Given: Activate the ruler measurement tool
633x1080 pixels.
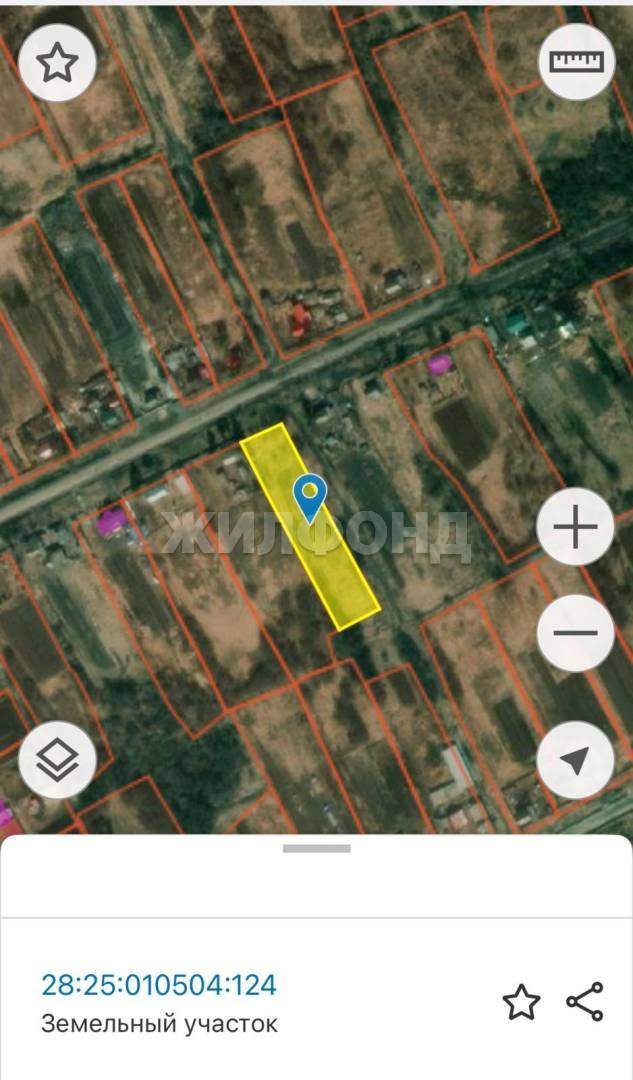Looking at the screenshot, I should click(576, 62).
